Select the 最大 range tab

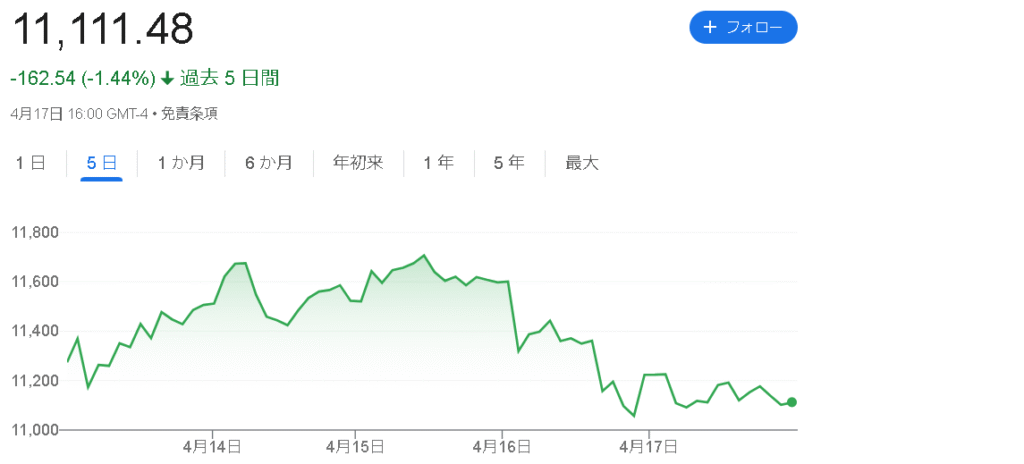582,163
